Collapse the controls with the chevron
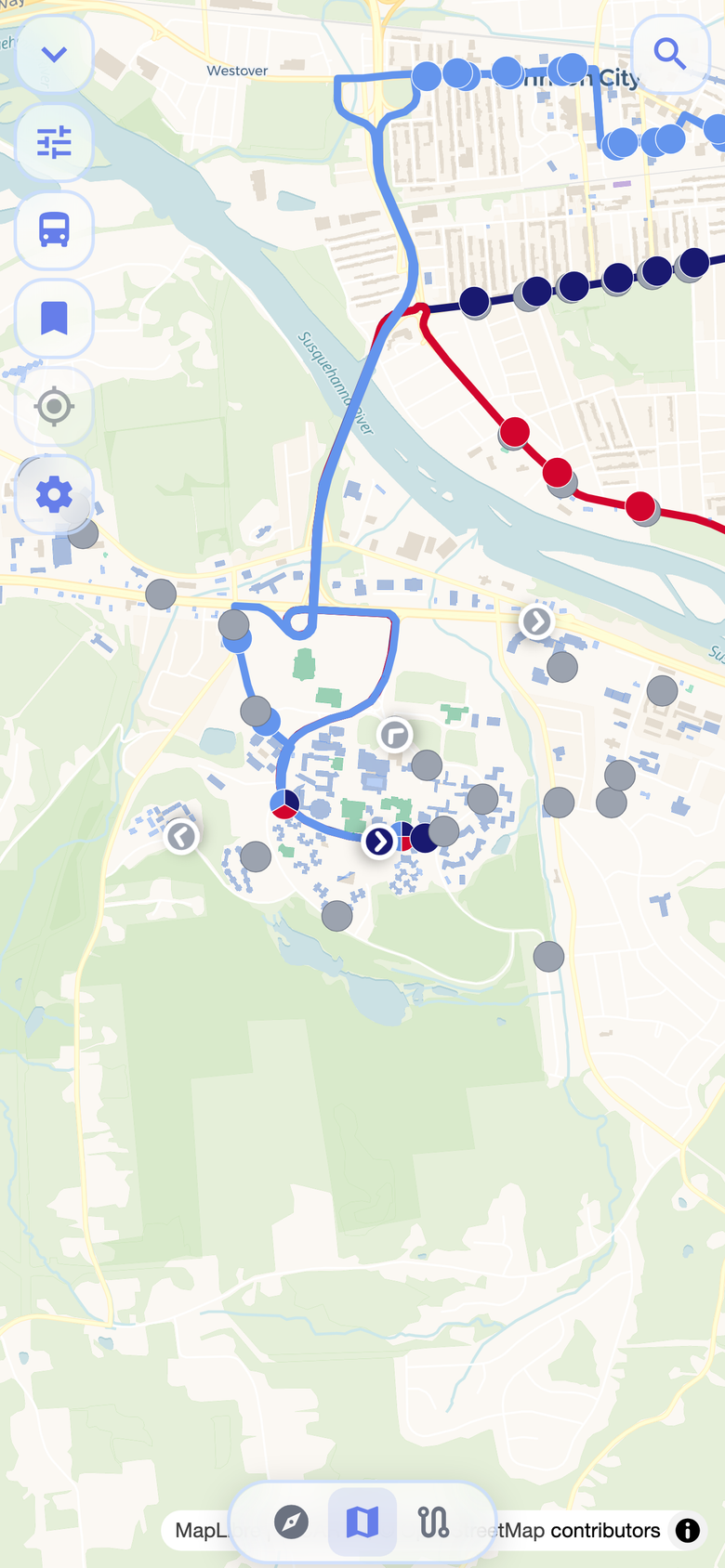 coord(54,54)
